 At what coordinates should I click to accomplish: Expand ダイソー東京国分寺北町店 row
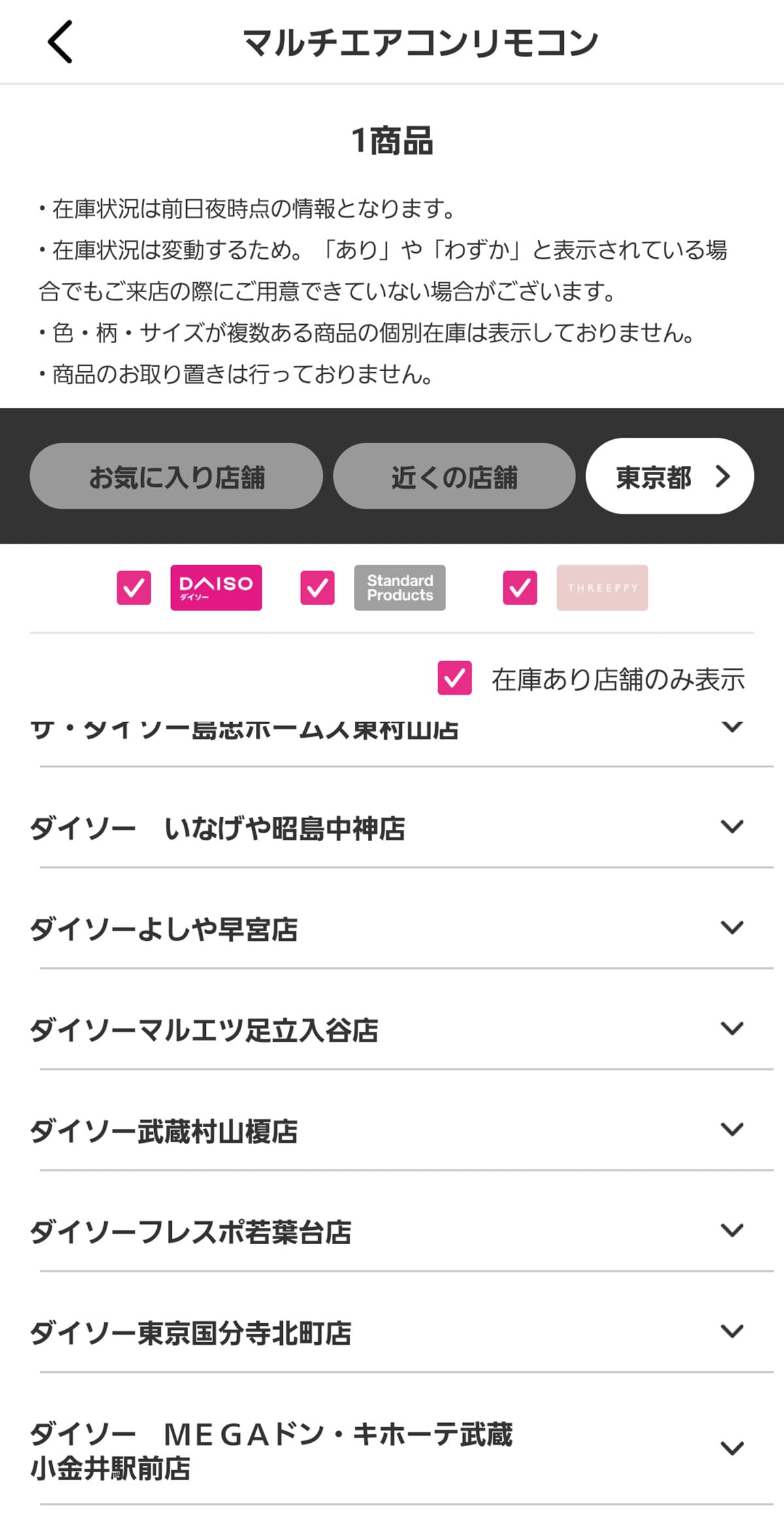732,1331
